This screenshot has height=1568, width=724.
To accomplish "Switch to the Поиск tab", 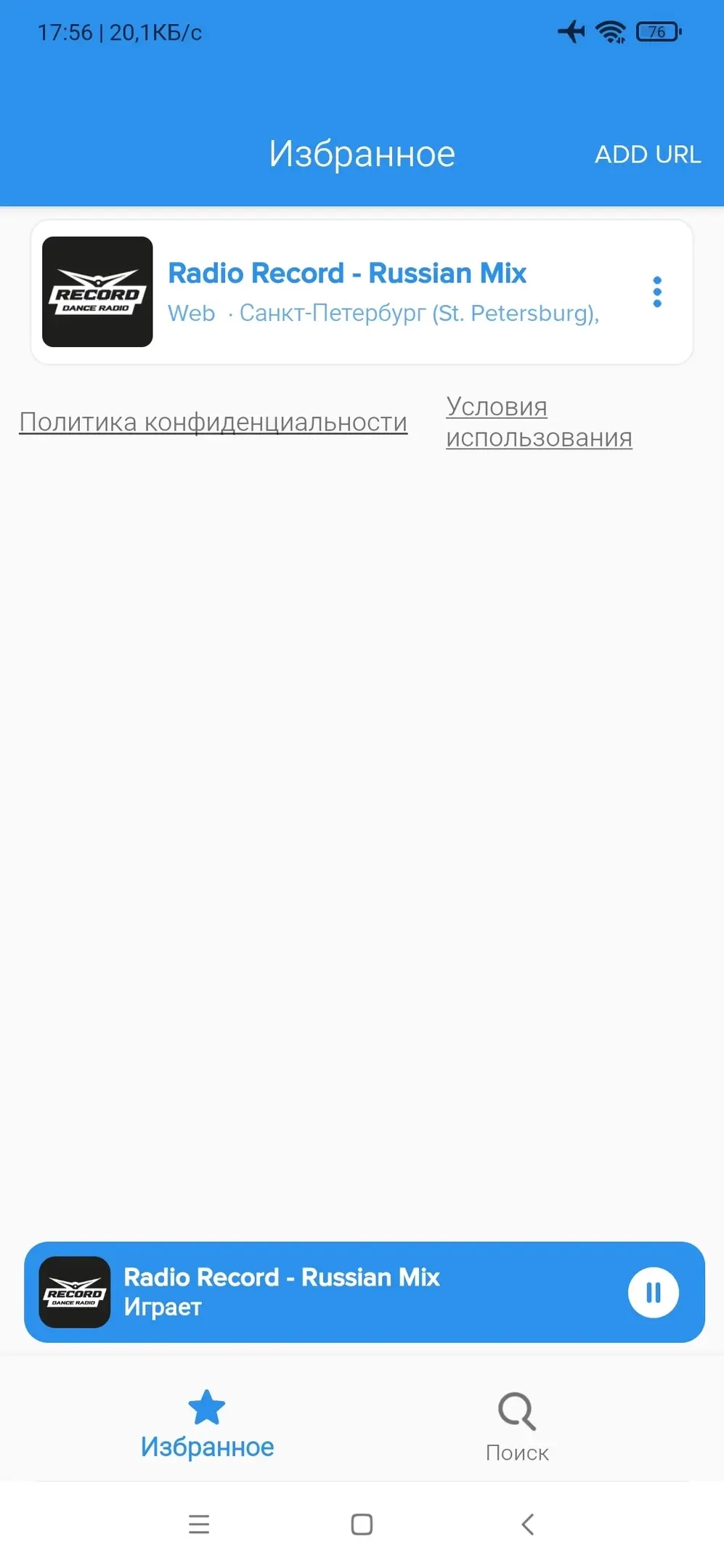I will pyautogui.click(x=517, y=1427).
